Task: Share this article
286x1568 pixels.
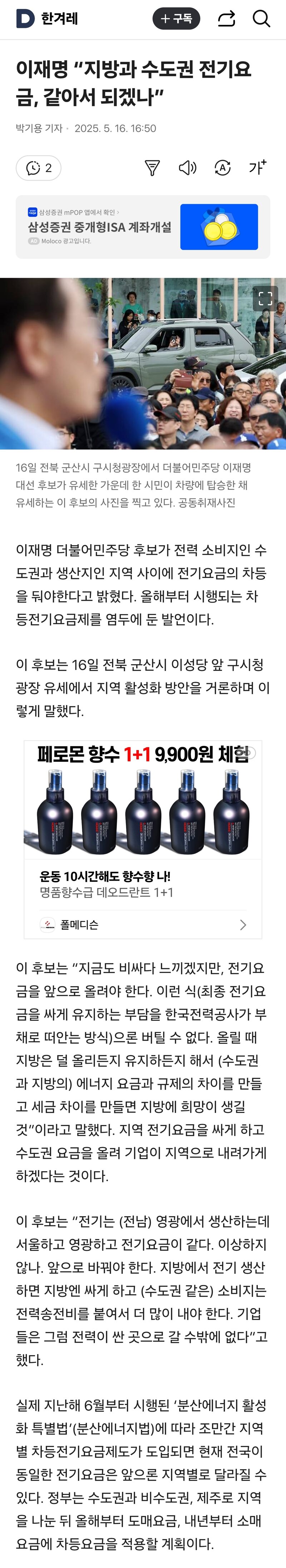Action: tap(226, 19)
